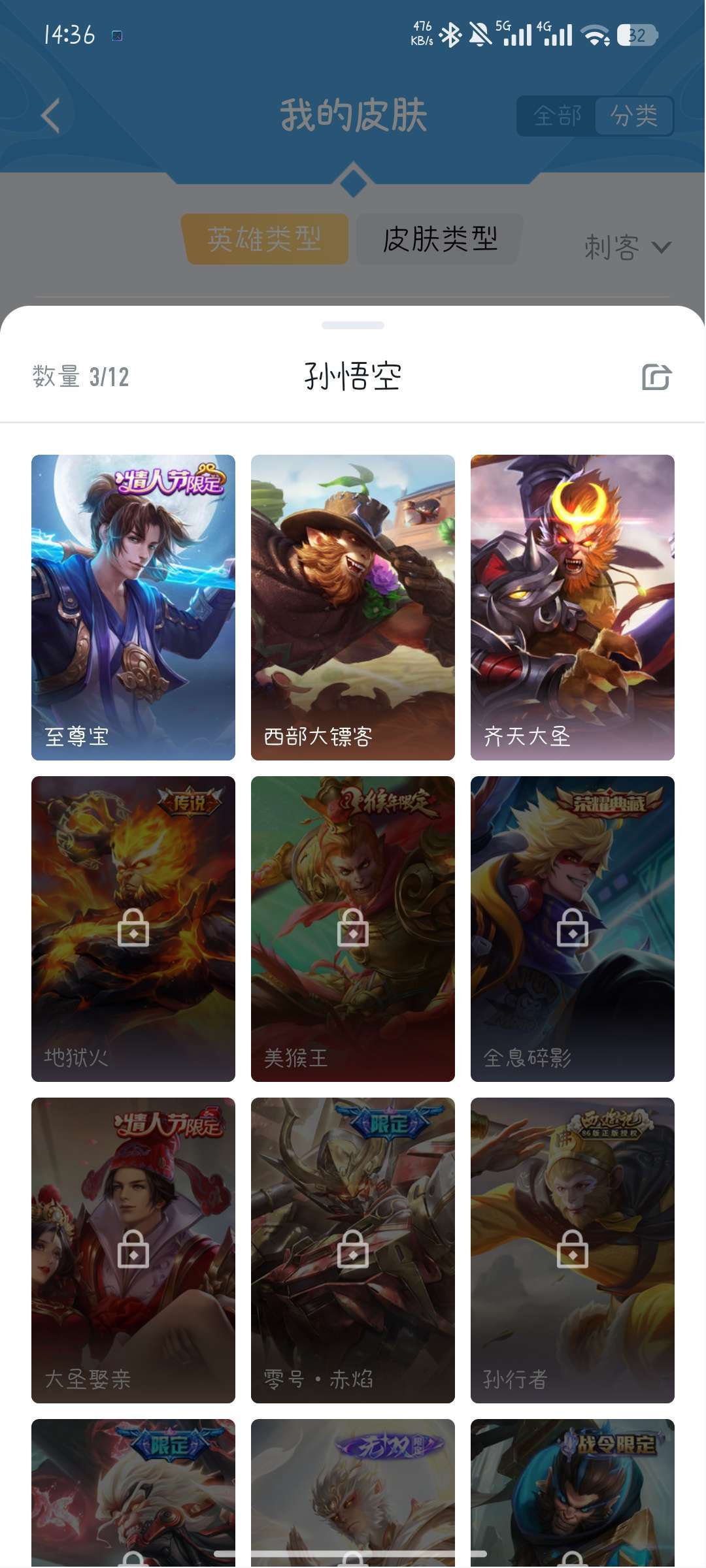
Task: Open the 齐天大圣 skin card
Action: click(x=573, y=608)
